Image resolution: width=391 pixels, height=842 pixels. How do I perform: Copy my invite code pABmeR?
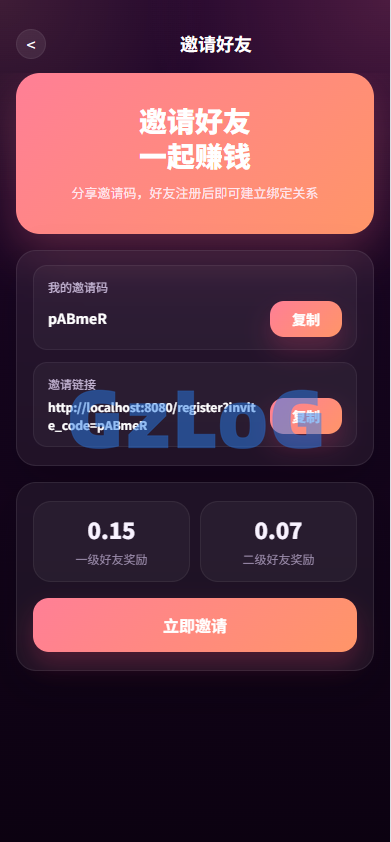[x=306, y=320]
